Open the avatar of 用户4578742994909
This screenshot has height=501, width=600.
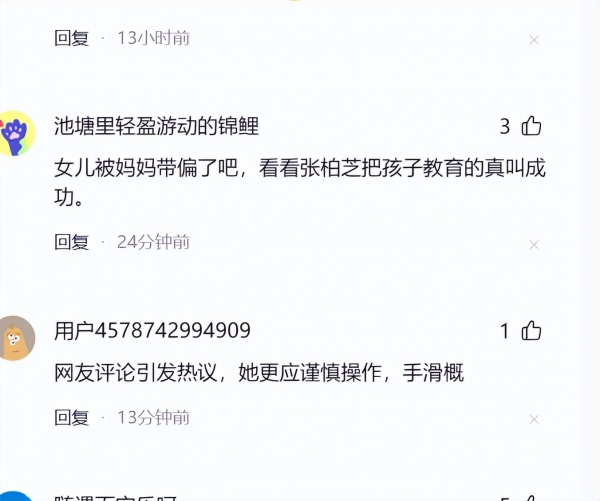[14, 339]
